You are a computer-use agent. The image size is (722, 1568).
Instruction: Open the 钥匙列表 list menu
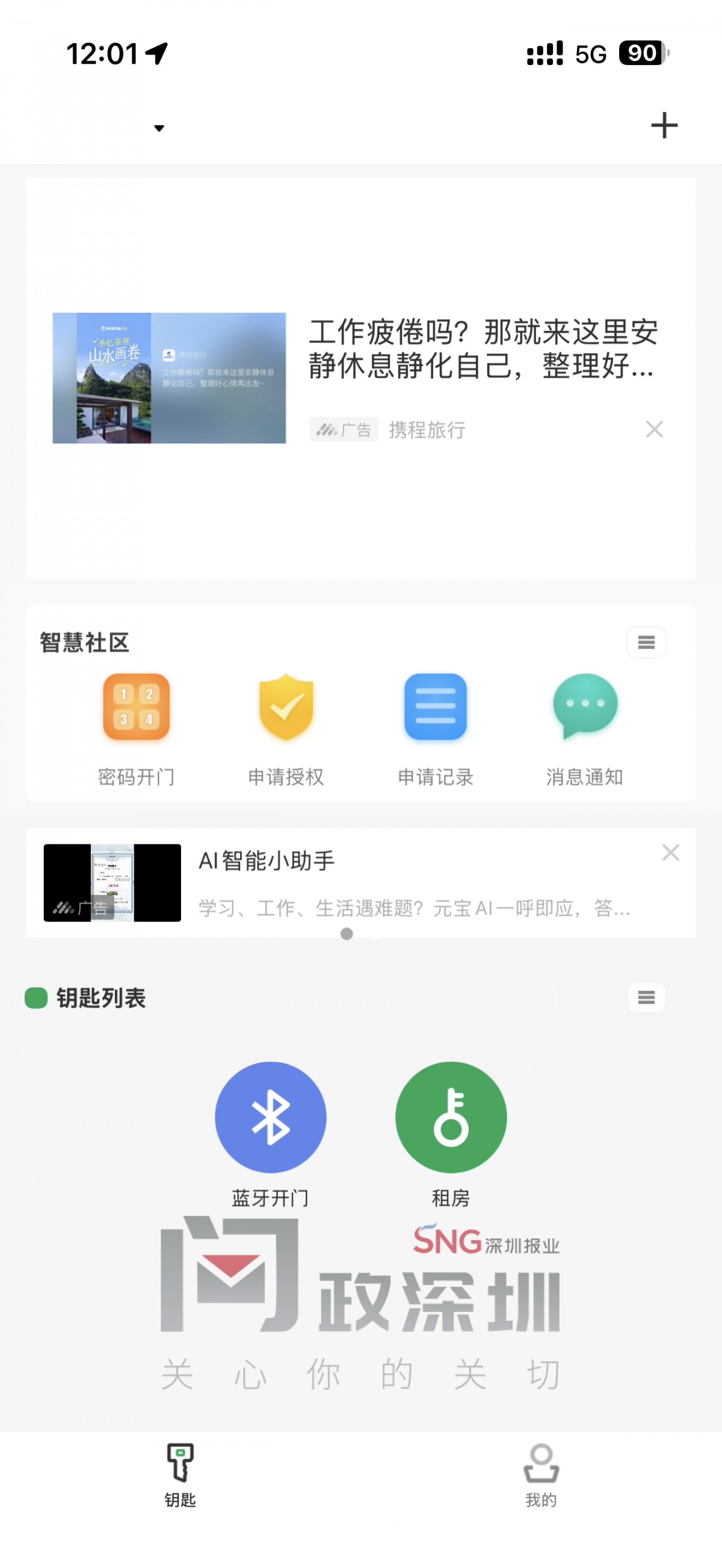pyautogui.click(x=646, y=998)
